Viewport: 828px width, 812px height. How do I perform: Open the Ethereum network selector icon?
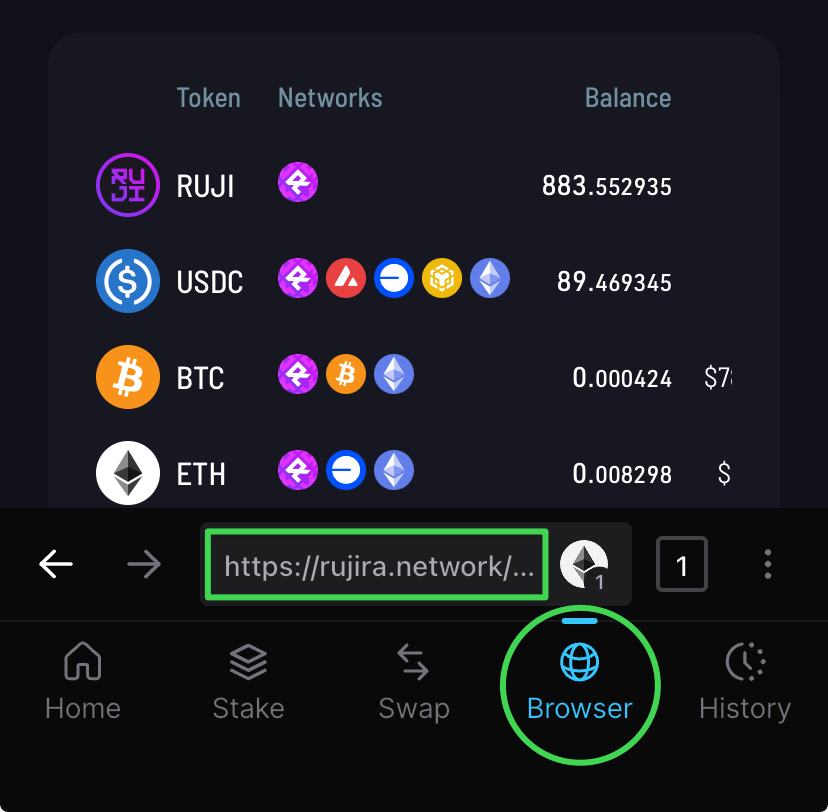(584, 565)
